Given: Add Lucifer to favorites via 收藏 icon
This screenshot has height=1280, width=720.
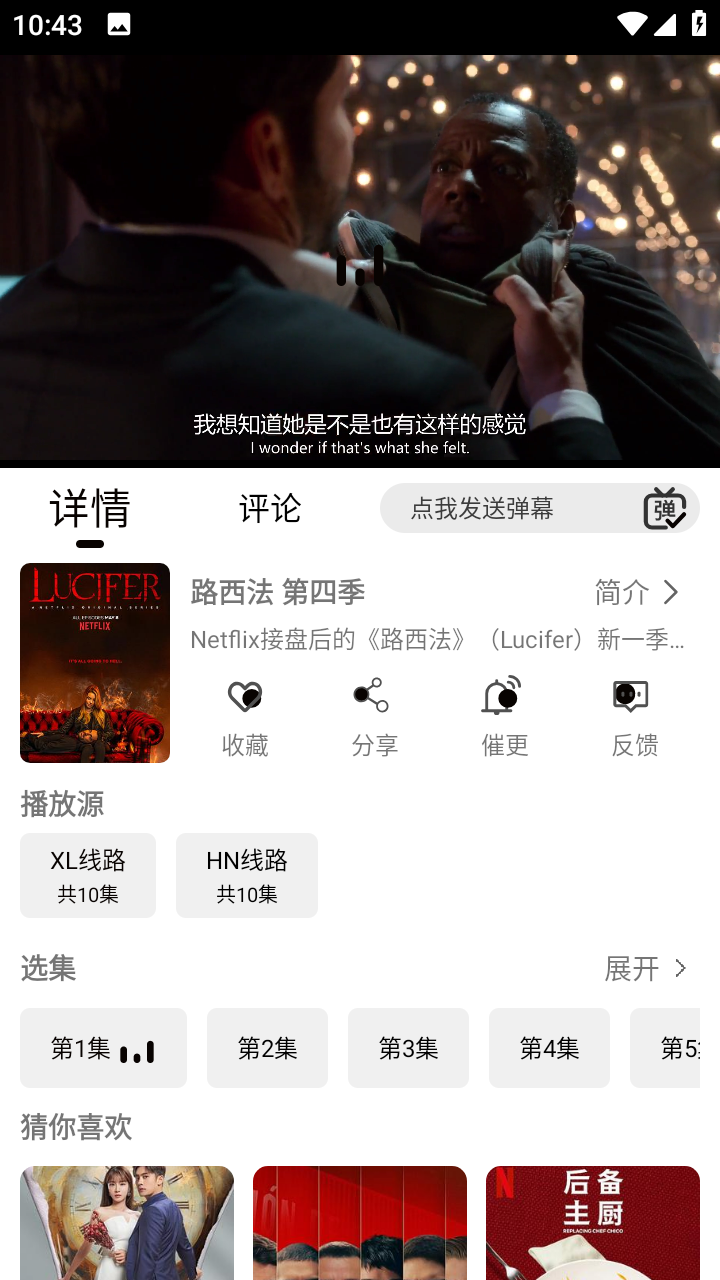Looking at the screenshot, I should point(245,710).
